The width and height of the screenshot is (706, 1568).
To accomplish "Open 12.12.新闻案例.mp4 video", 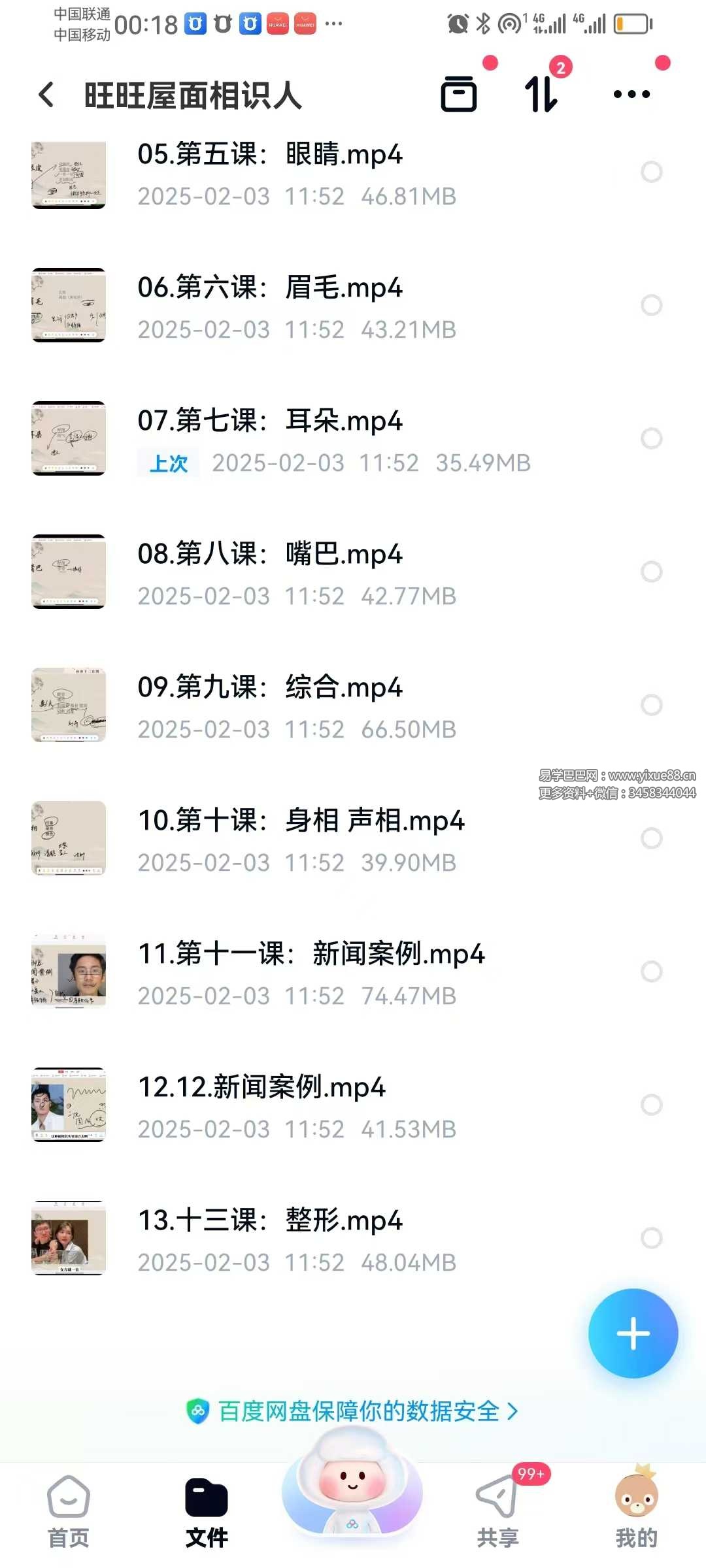I will [x=261, y=1088].
